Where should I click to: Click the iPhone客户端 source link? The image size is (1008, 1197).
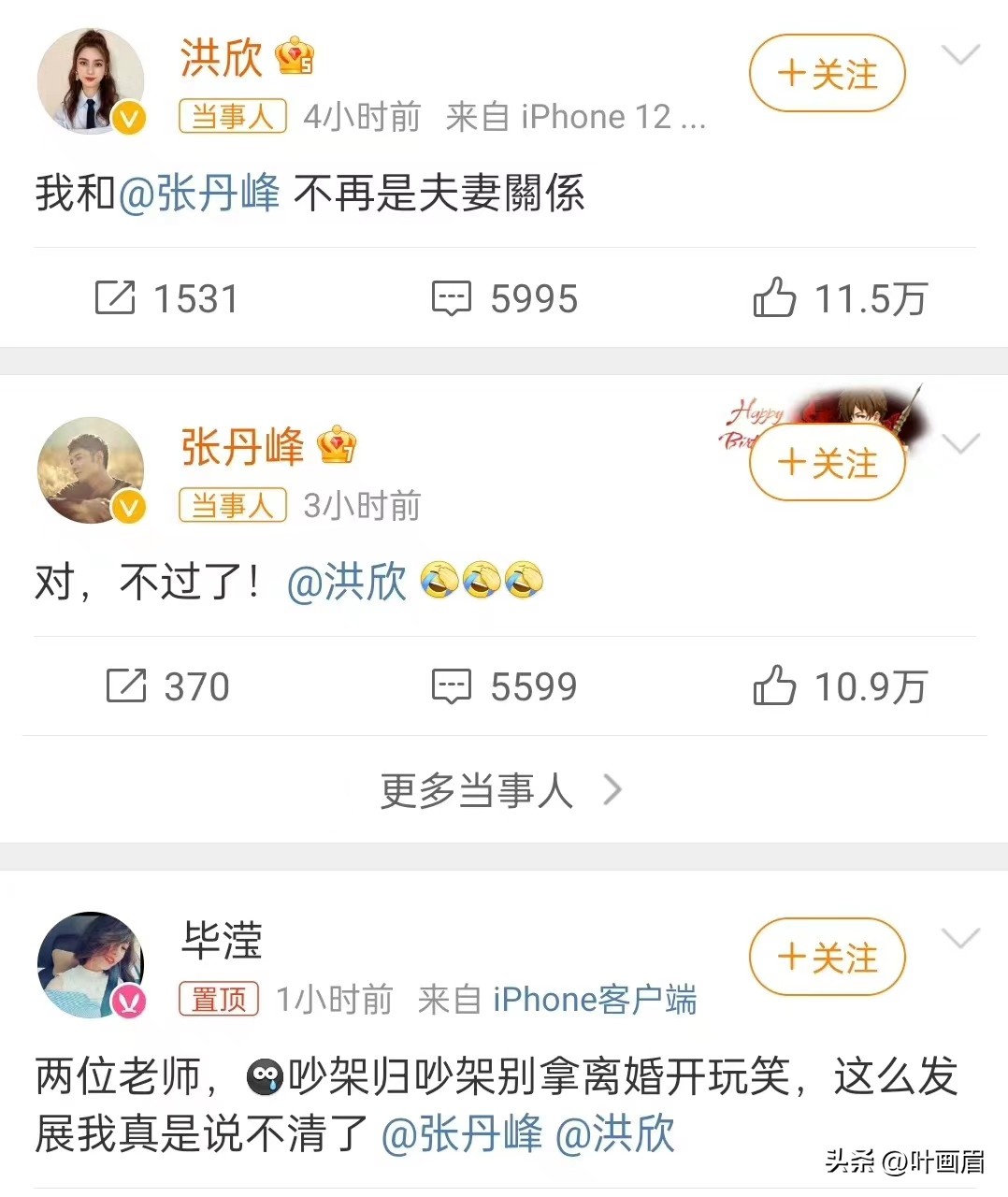595,1000
